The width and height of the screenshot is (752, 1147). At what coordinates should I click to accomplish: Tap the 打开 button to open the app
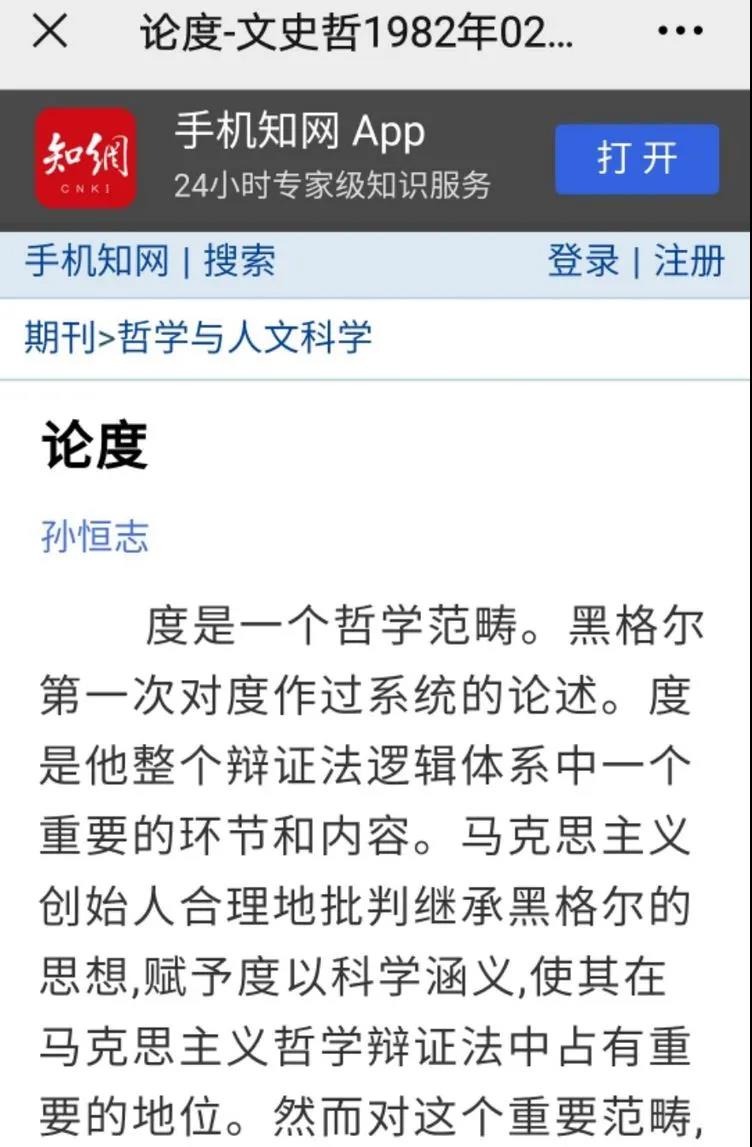637,159
